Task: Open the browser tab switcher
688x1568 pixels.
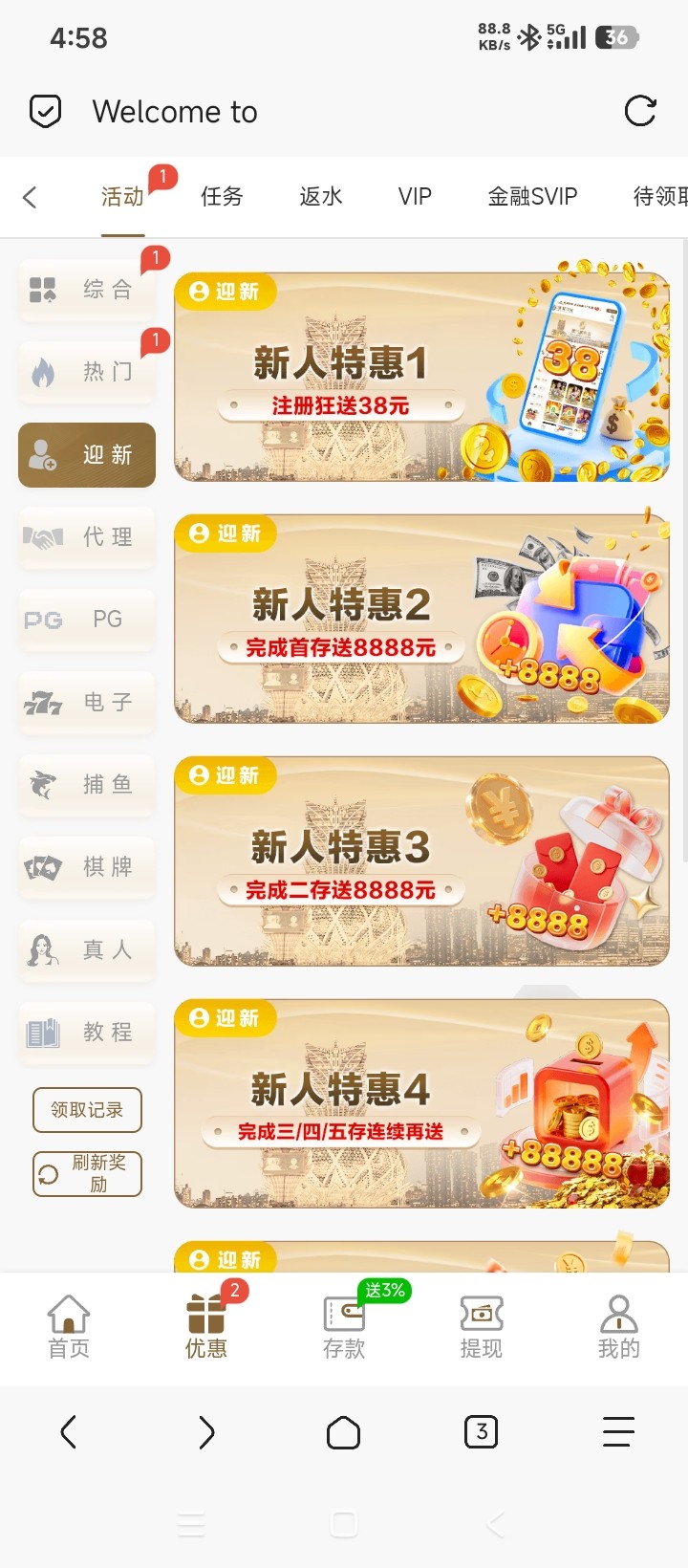Action: [481, 1432]
